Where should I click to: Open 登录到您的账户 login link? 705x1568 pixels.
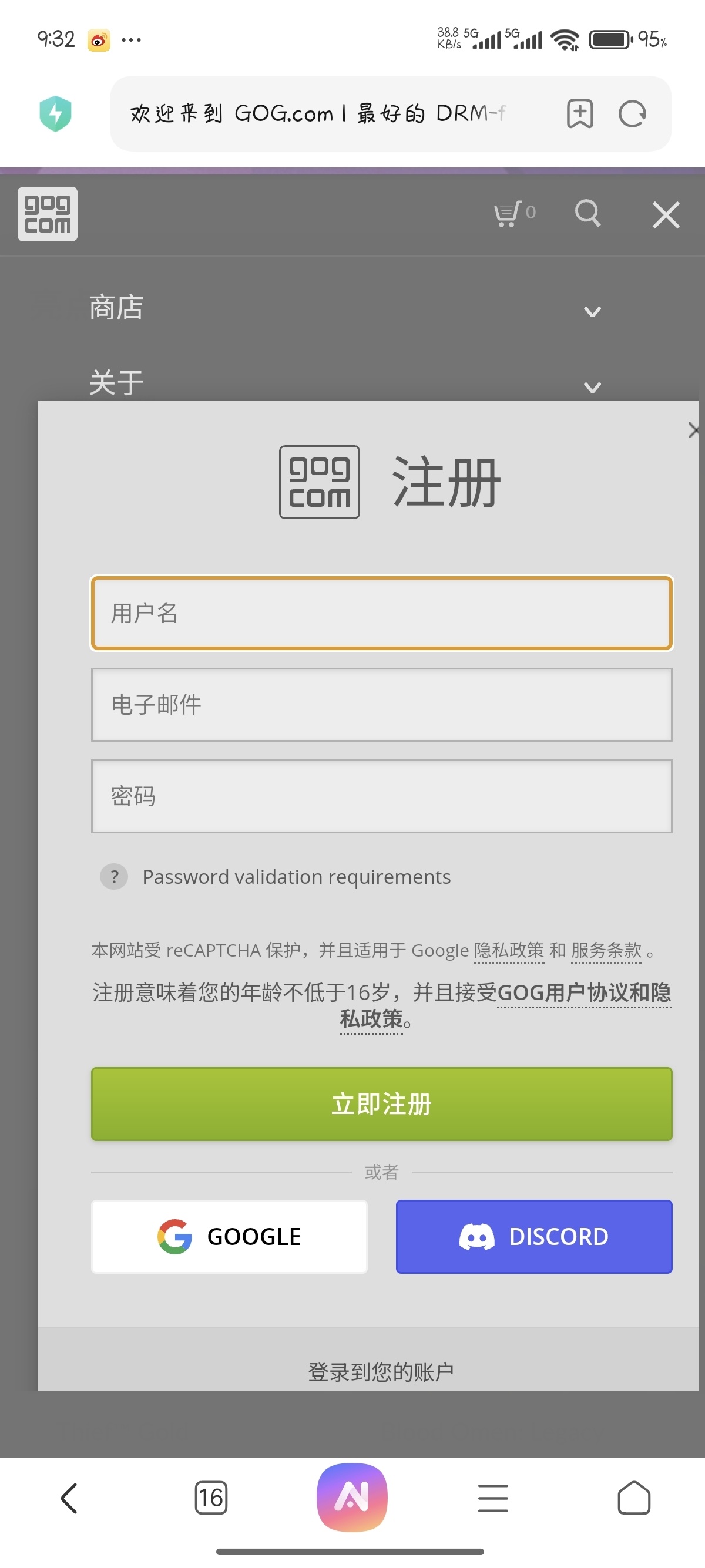381,1372
